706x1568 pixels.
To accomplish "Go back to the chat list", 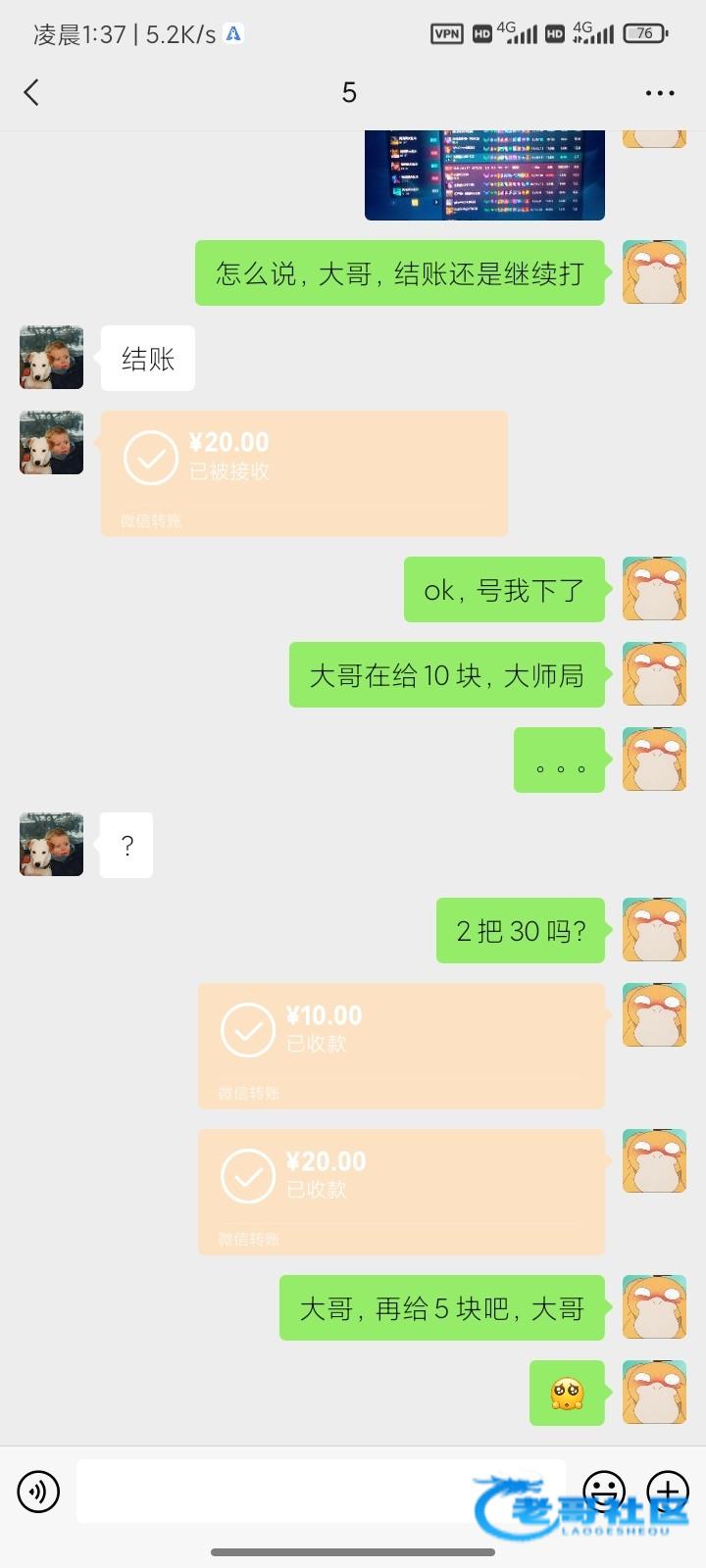I will 31,93.
